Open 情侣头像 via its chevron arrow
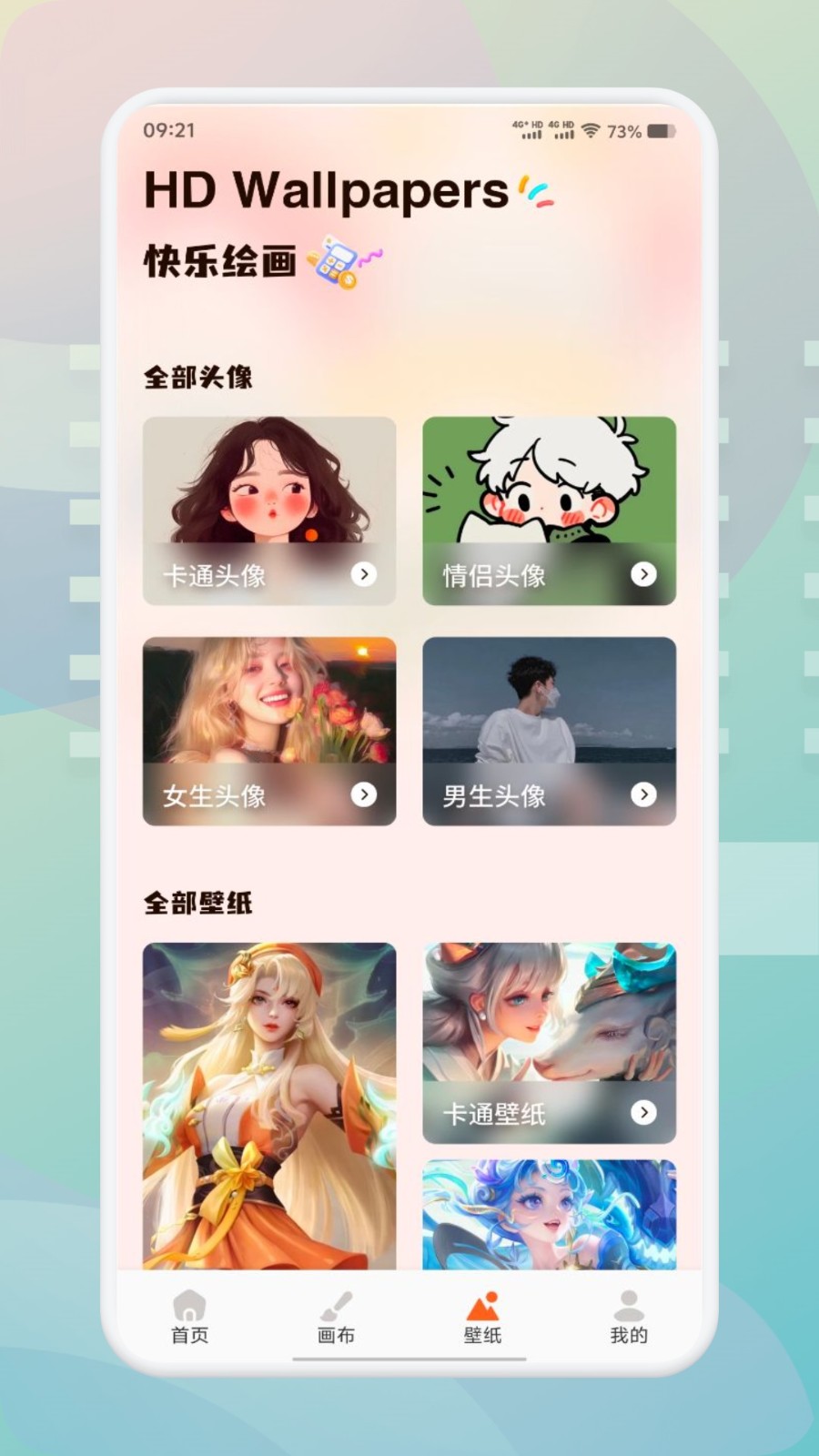The height and width of the screenshot is (1456, 819). tap(645, 575)
